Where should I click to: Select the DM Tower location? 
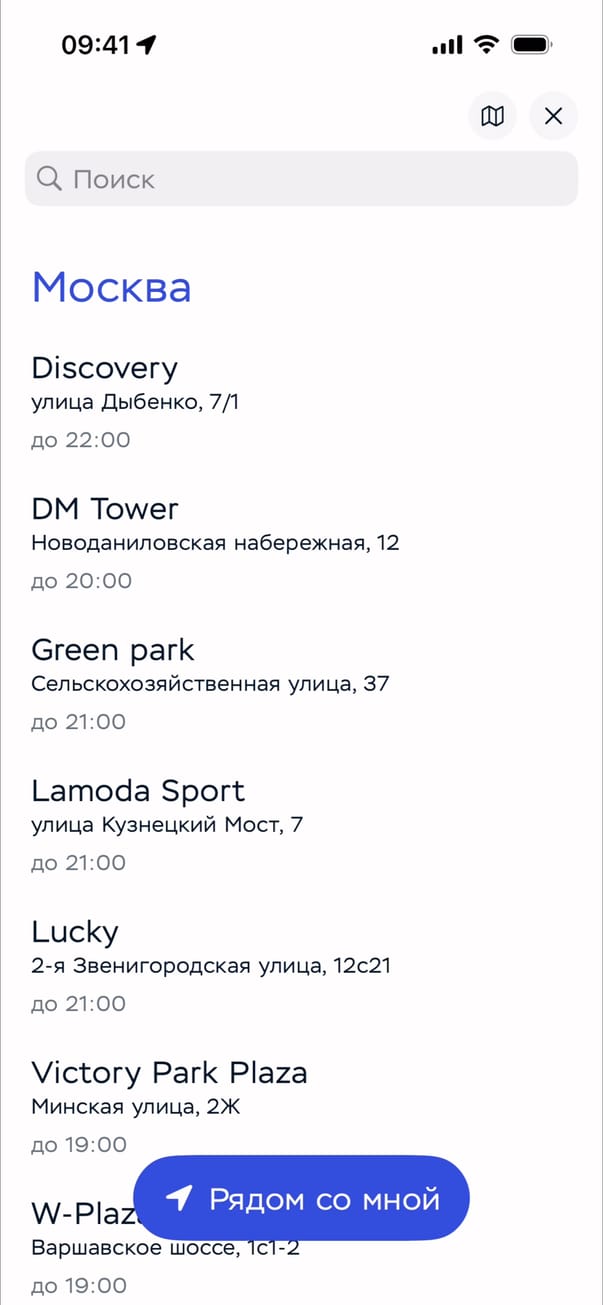tap(215, 543)
